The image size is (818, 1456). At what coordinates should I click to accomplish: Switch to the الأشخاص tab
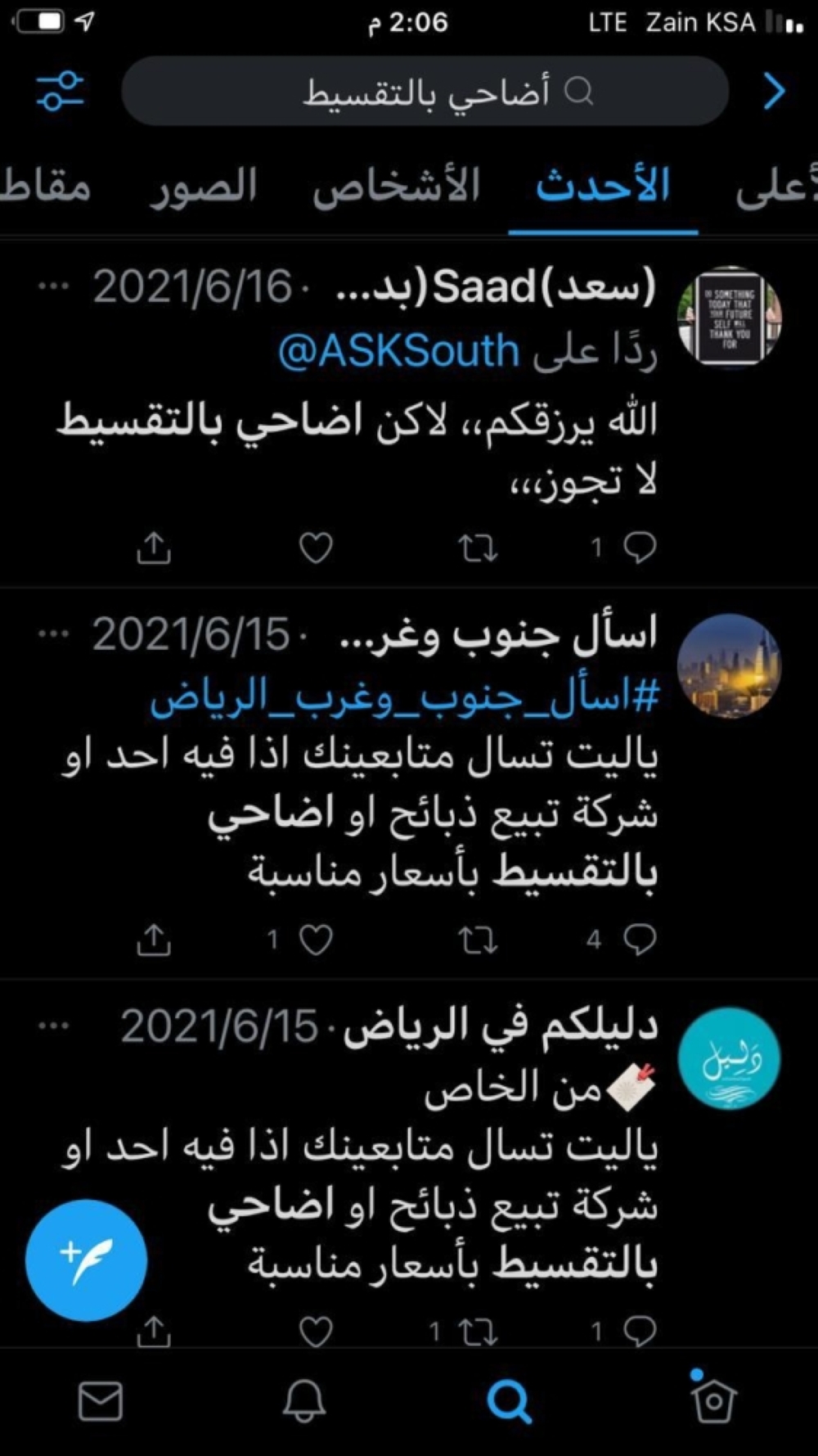coord(396,187)
